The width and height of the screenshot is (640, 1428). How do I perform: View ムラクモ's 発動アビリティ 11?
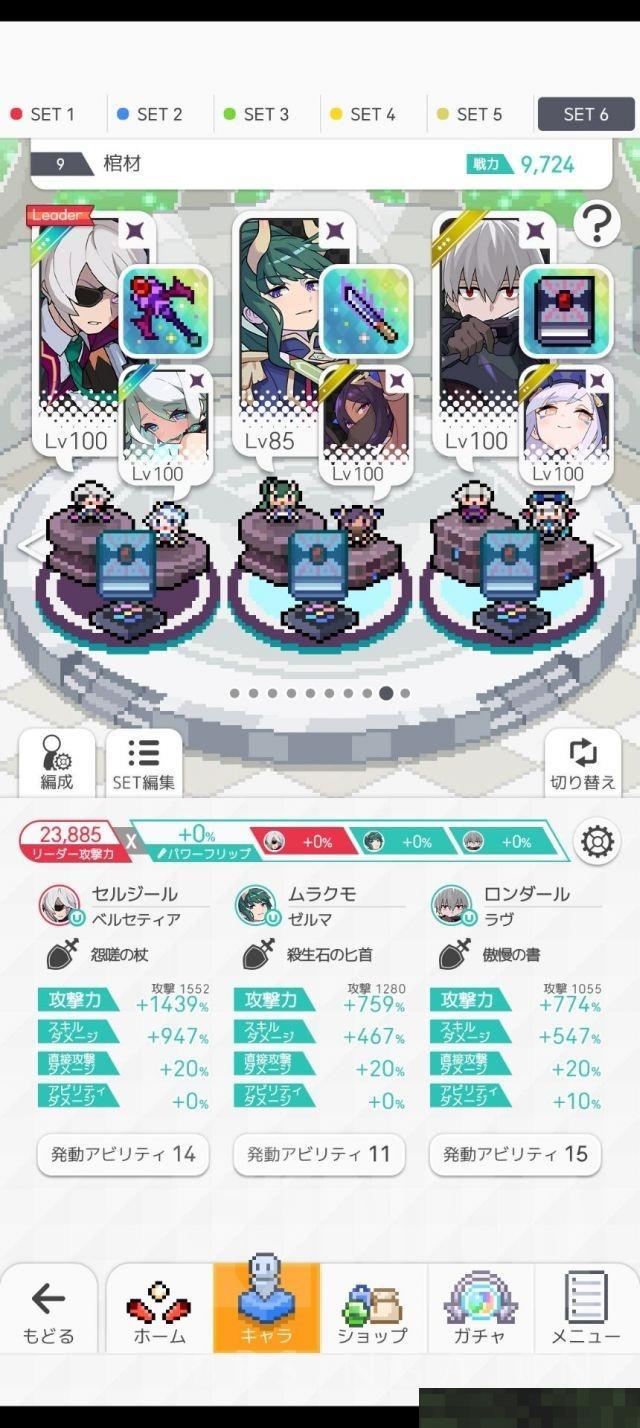click(319, 1154)
